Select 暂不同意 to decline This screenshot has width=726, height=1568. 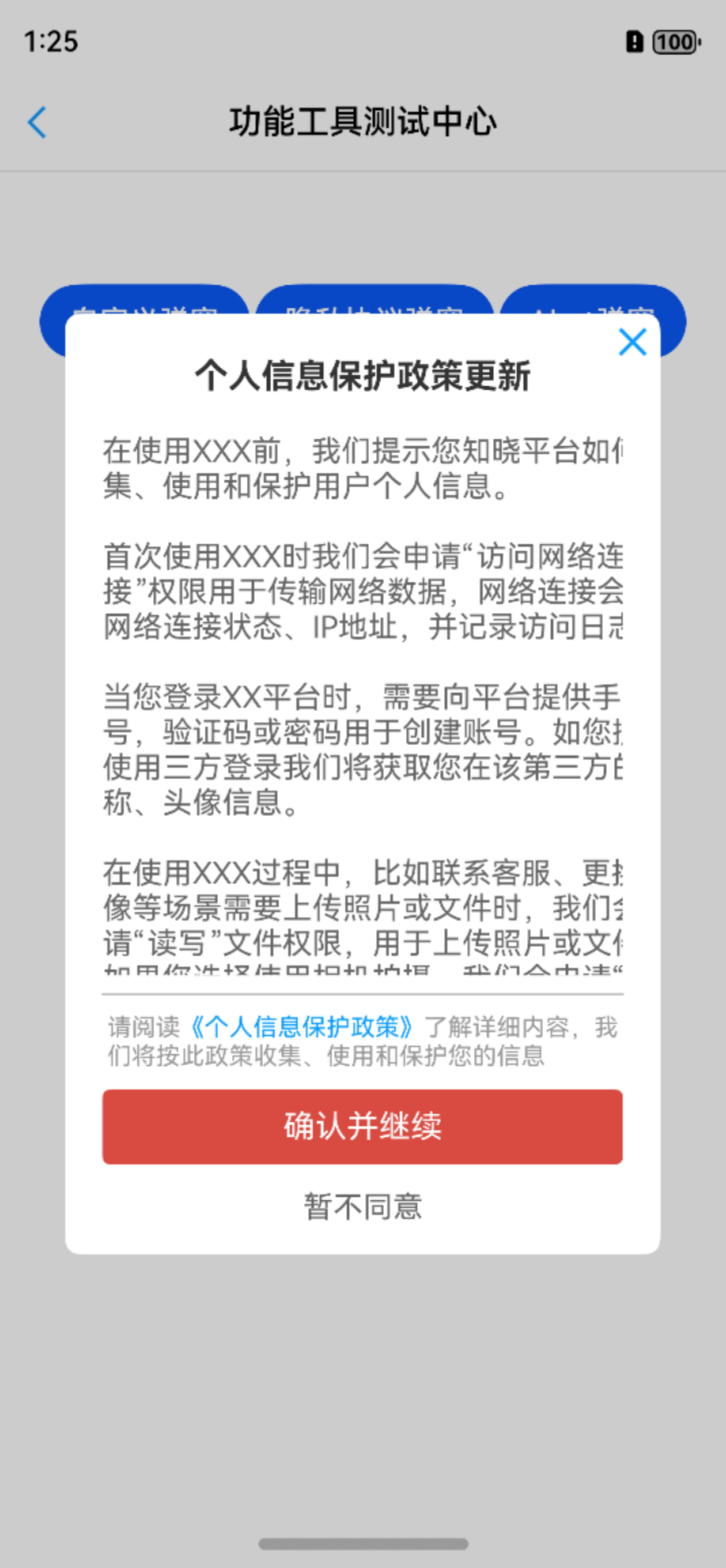[362, 1207]
